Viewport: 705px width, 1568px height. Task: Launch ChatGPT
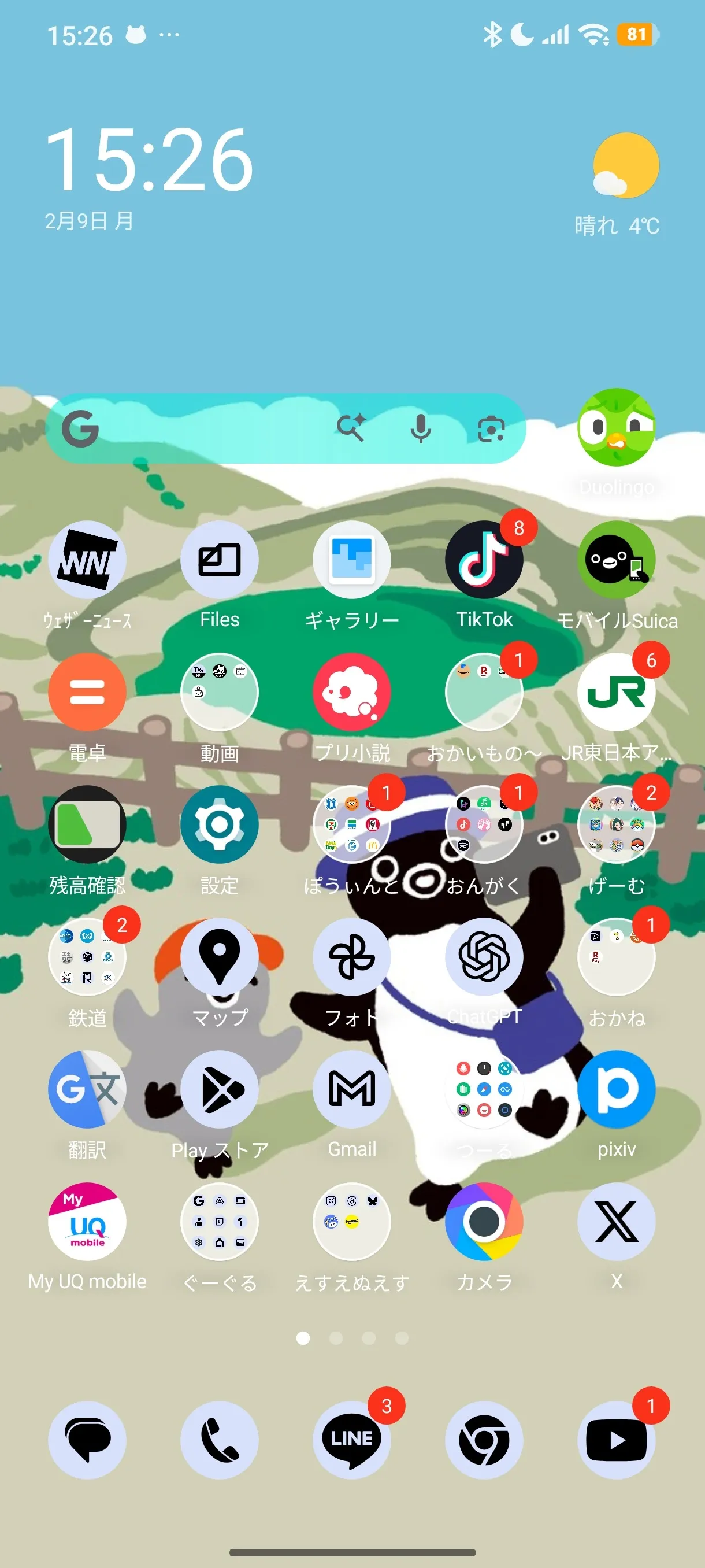coord(484,957)
